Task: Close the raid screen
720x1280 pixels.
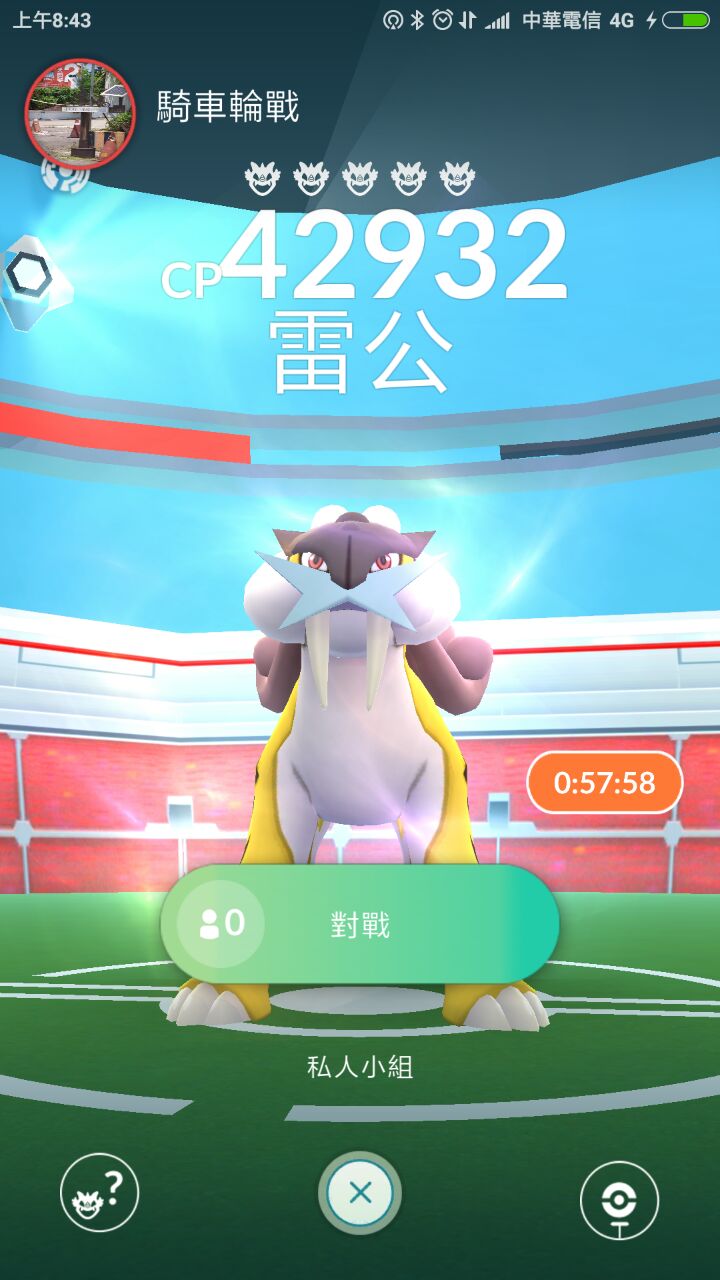Action: click(x=360, y=1192)
